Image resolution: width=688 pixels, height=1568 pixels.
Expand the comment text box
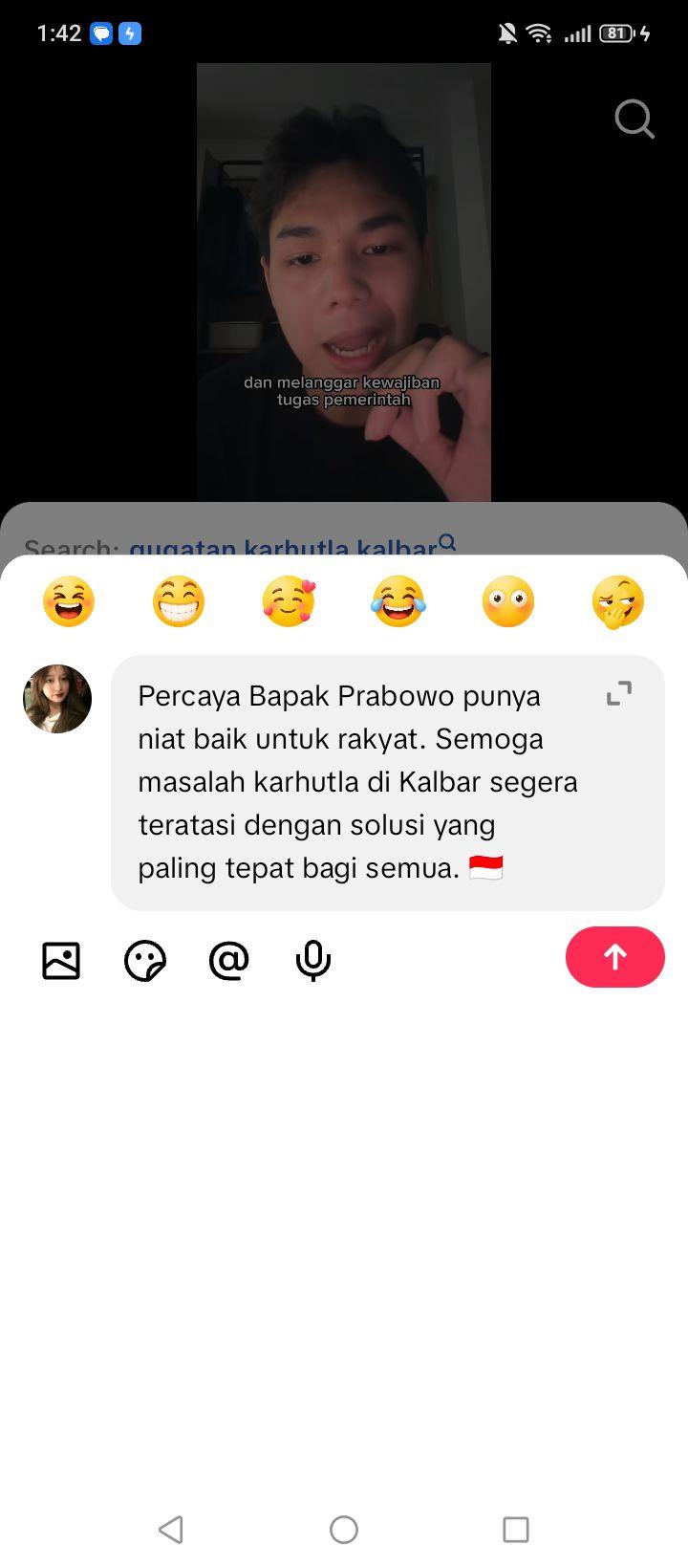[619, 693]
